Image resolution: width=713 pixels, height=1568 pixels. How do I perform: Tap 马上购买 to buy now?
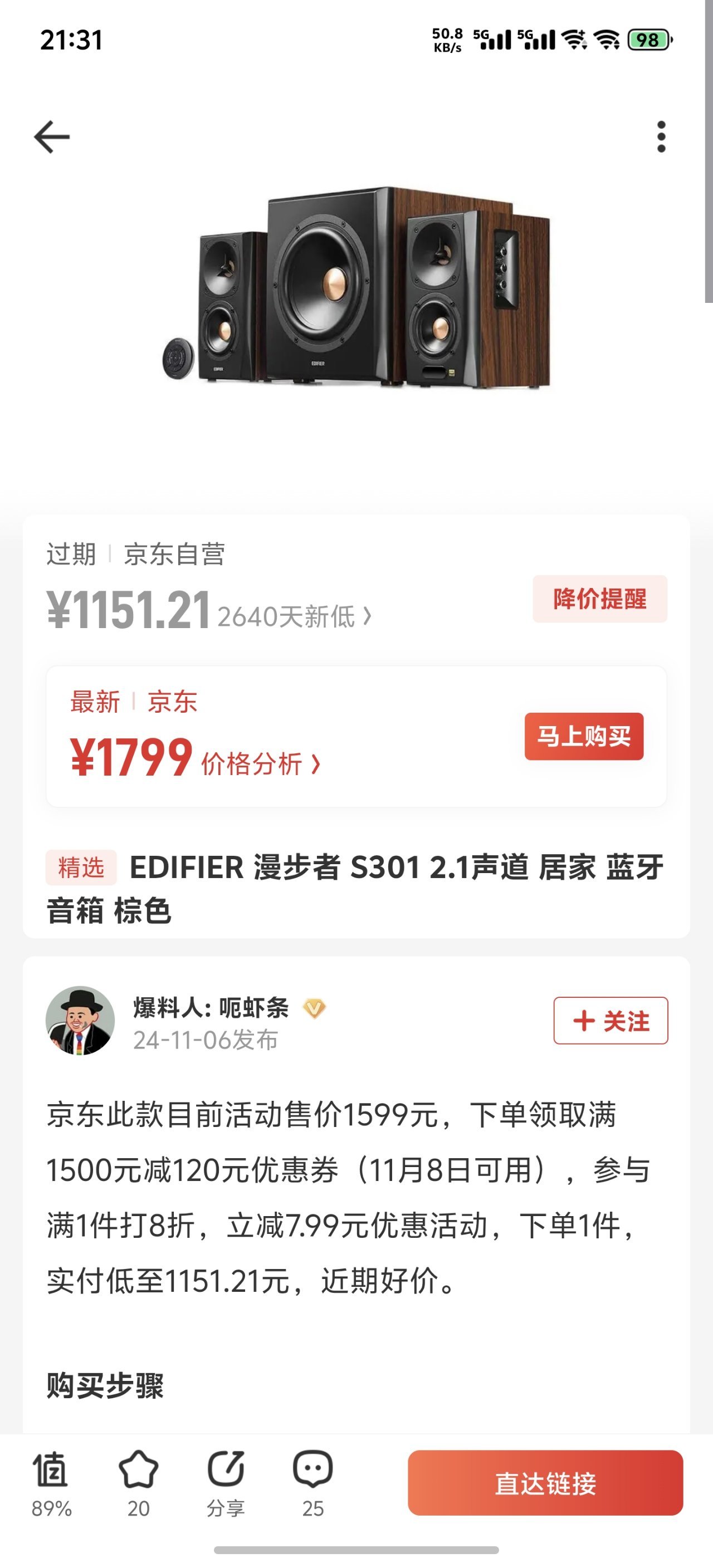(583, 737)
